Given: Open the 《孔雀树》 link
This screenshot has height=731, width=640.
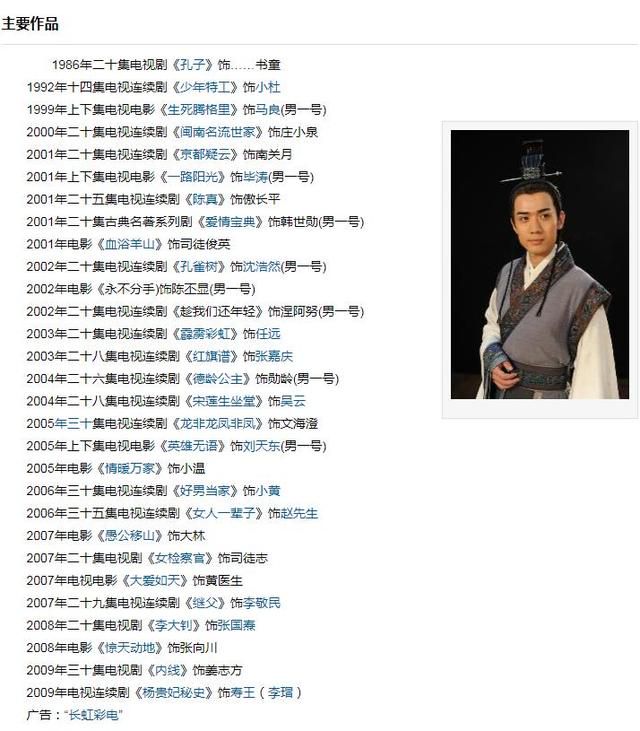Looking at the screenshot, I should coord(204,267).
